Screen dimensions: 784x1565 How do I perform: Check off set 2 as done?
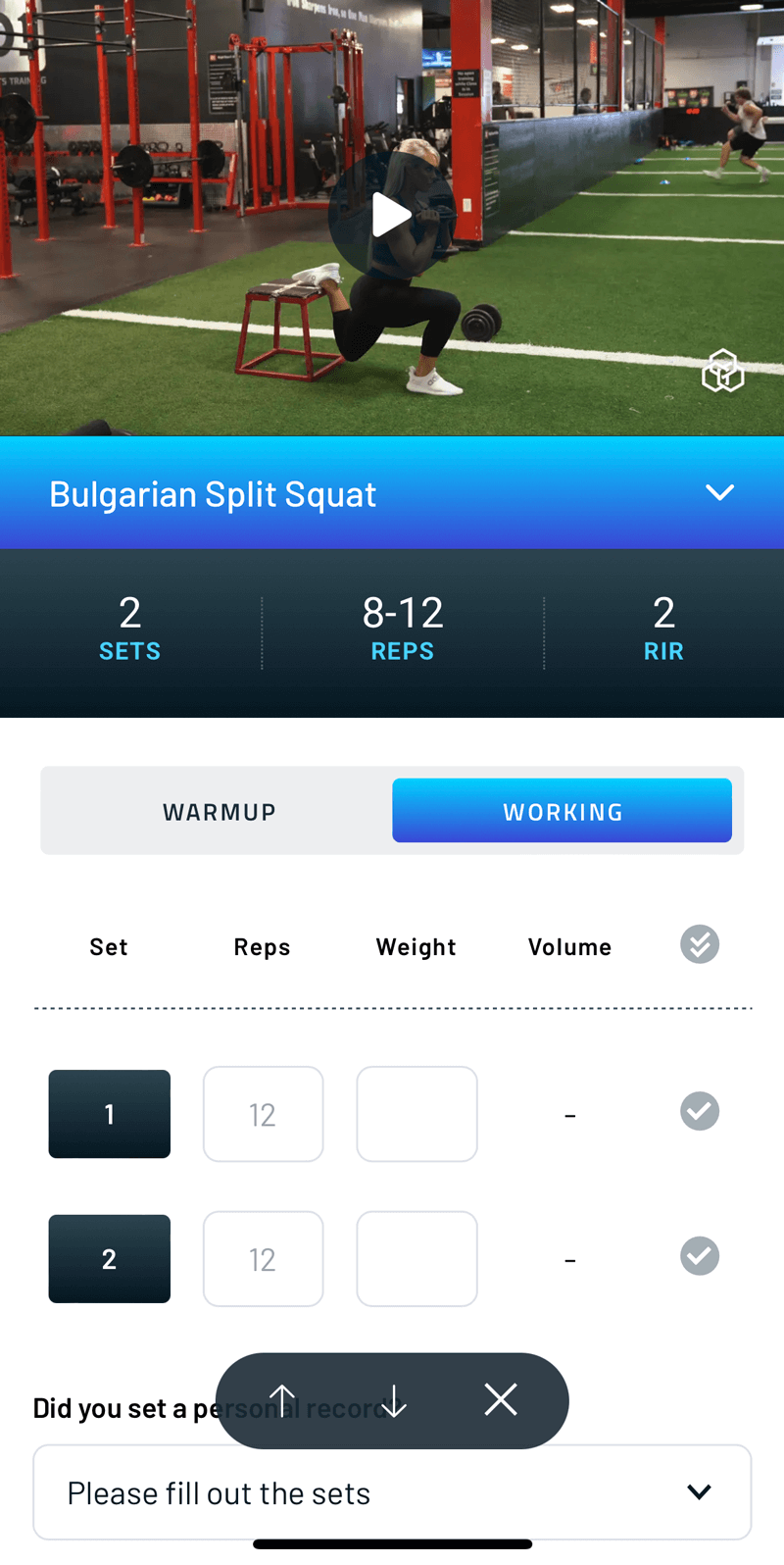pos(700,1256)
